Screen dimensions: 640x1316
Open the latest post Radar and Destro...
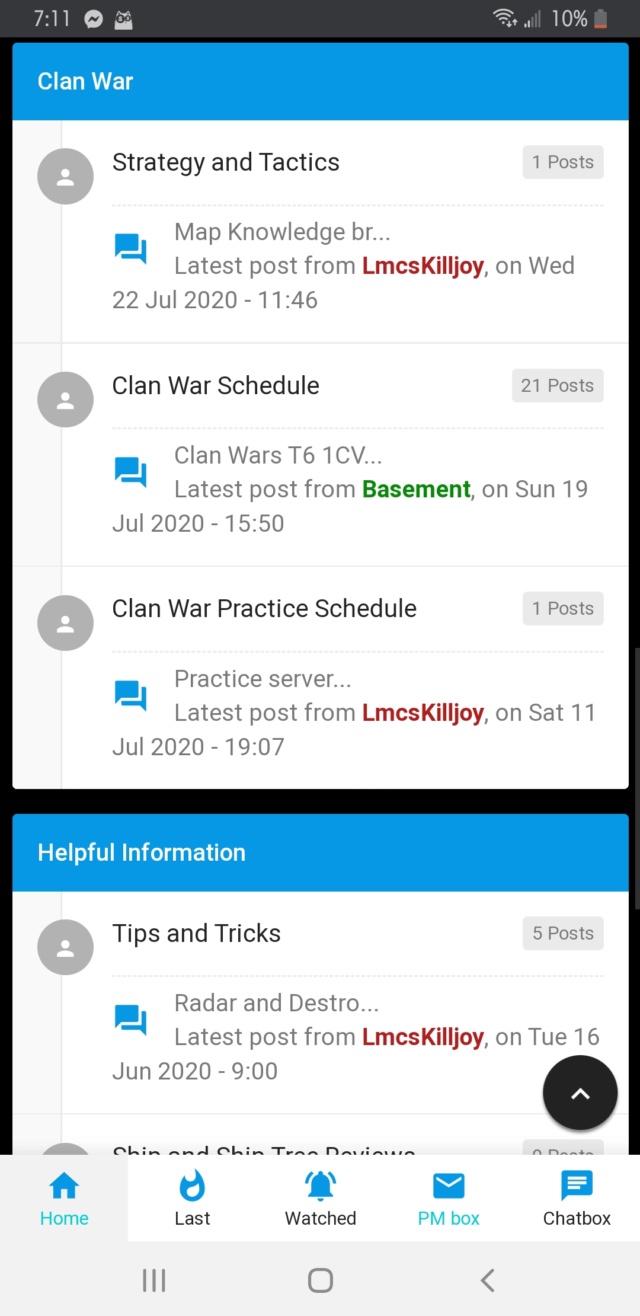click(x=276, y=1003)
